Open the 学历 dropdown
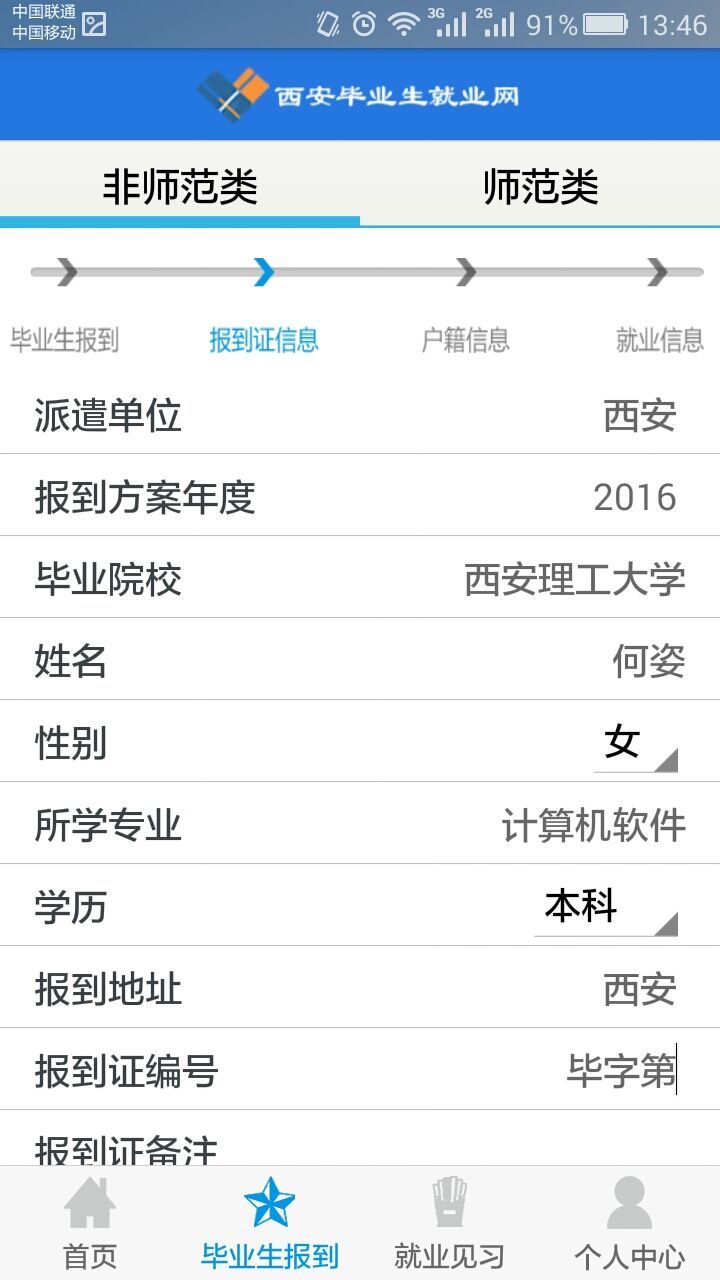 pos(606,908)
